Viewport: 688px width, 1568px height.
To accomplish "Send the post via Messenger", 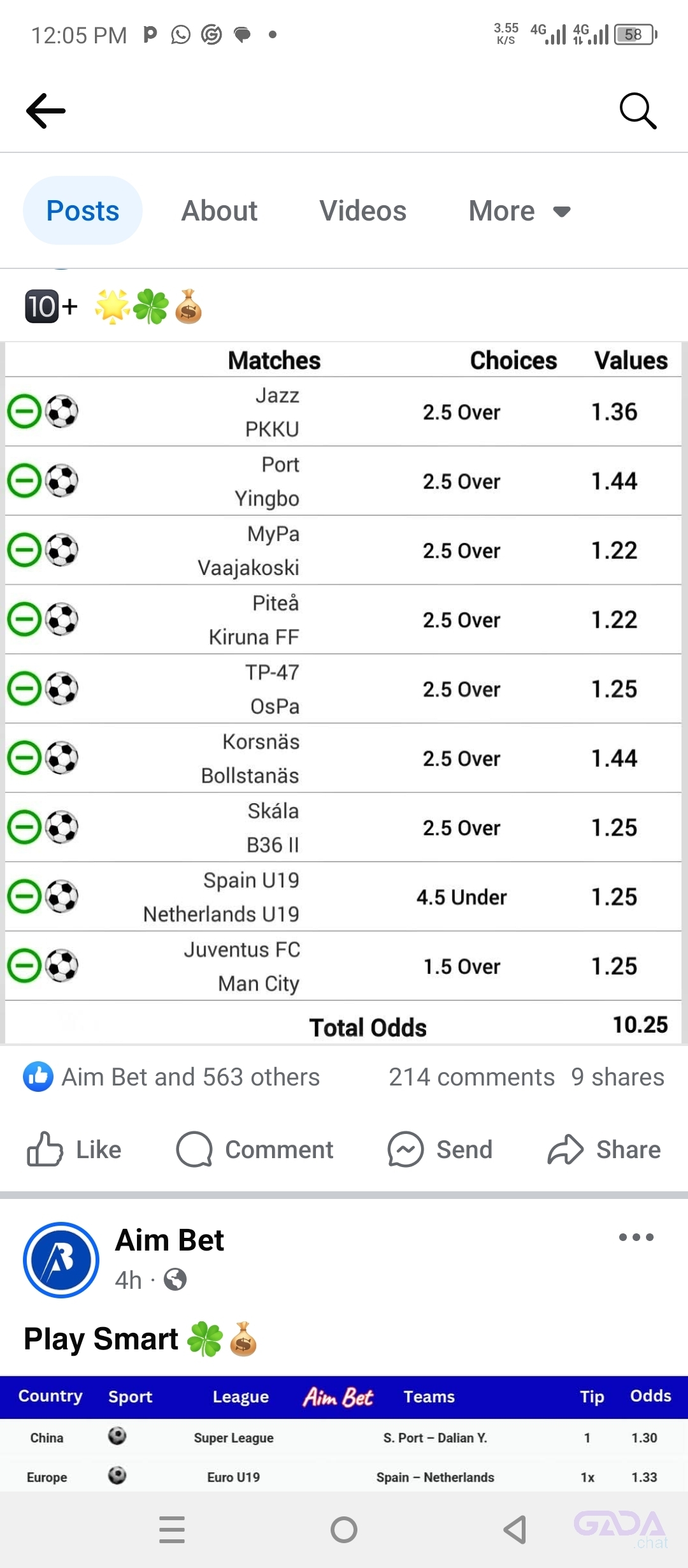I will pos(440,1149).
